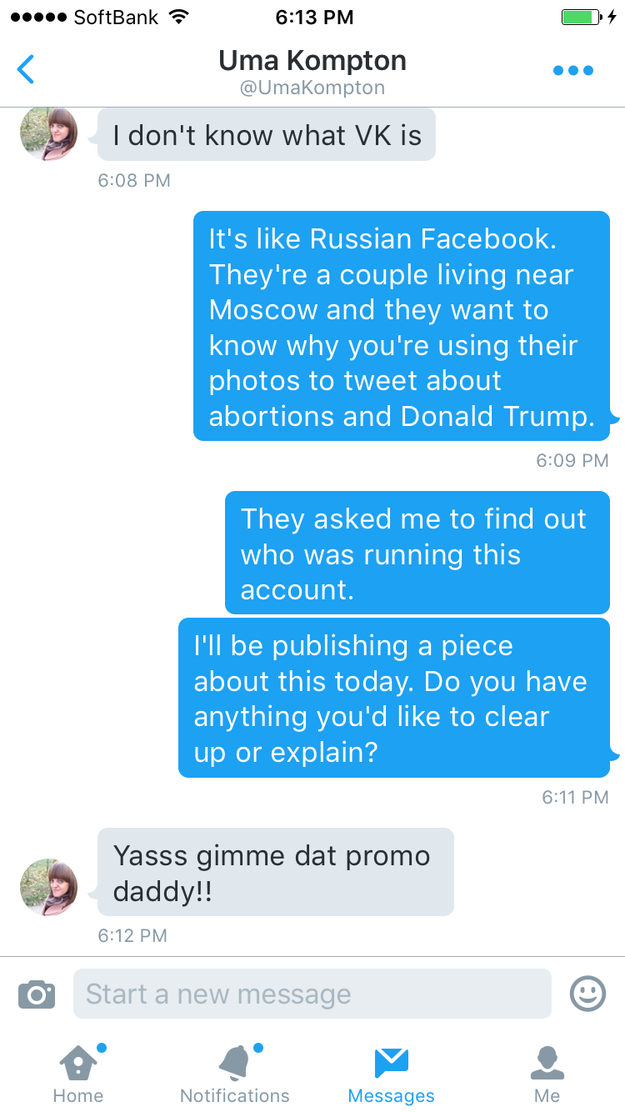Go back to the messages list
The width and height of the screenshot is (625, 1112).
click(26, 69)
